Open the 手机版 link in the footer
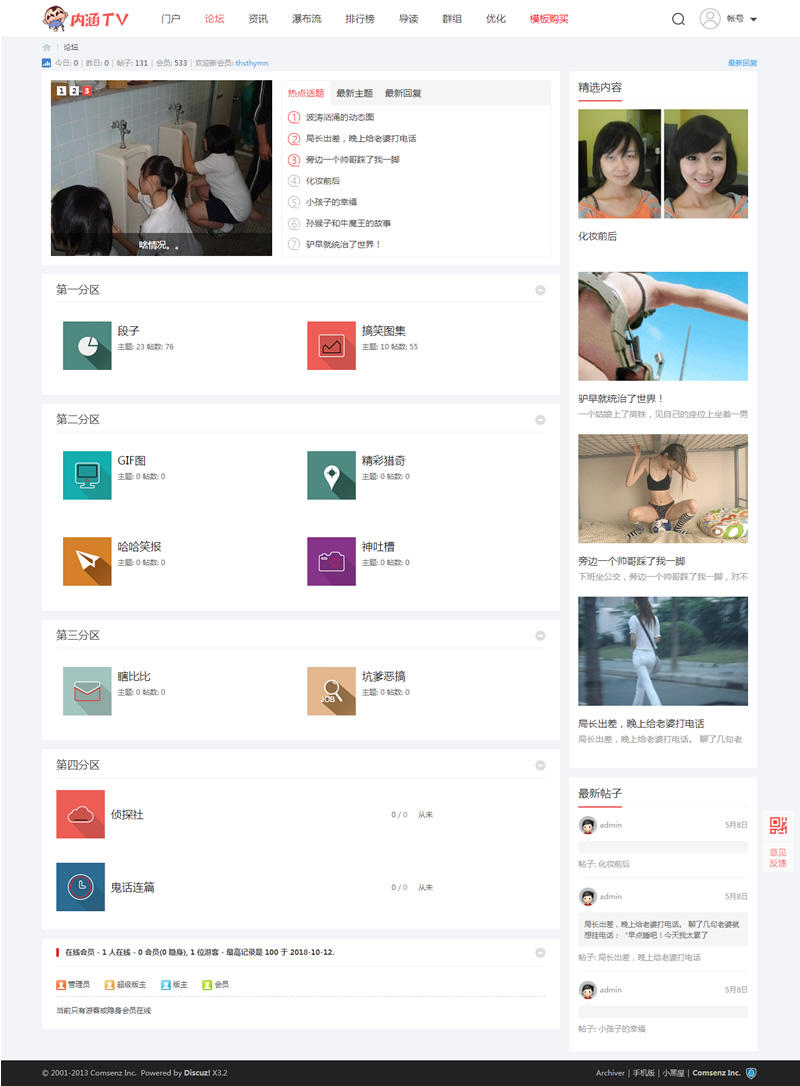800x1086 pixels. tap(642, 1073)
